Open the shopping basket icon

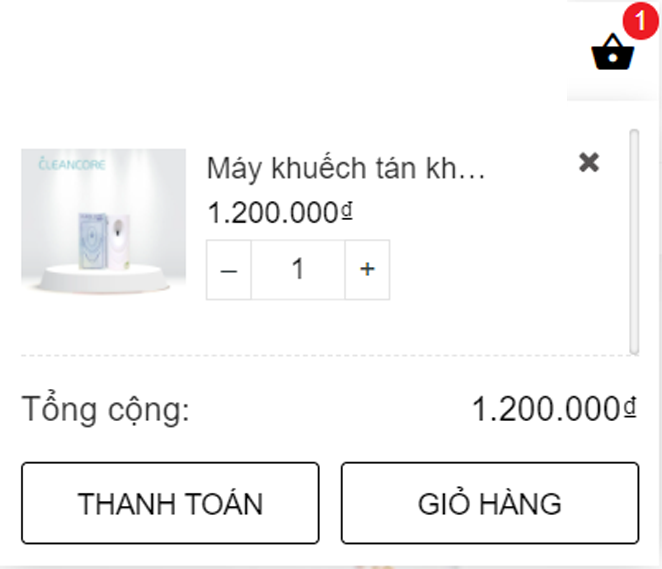(x=613, y=52)
